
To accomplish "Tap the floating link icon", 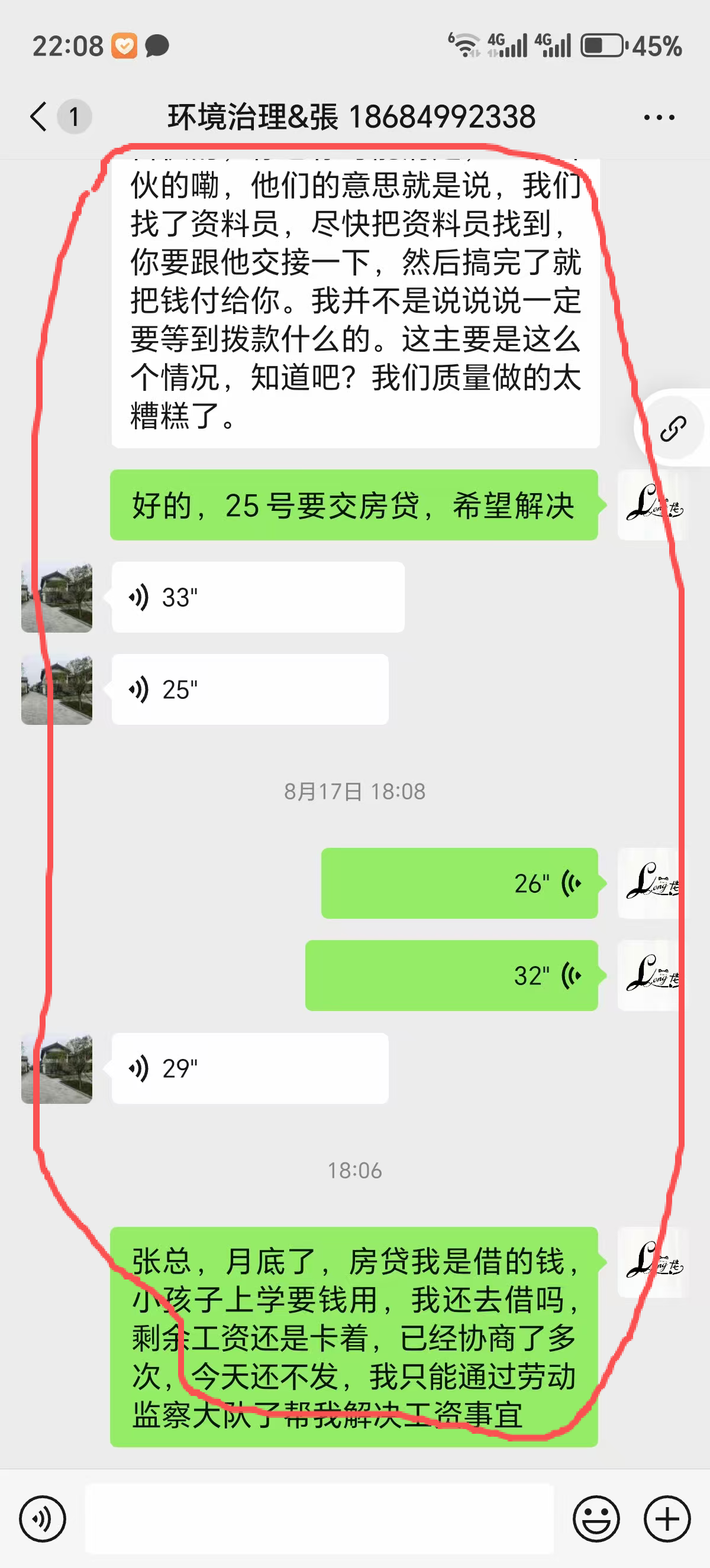I will (673, 428).
